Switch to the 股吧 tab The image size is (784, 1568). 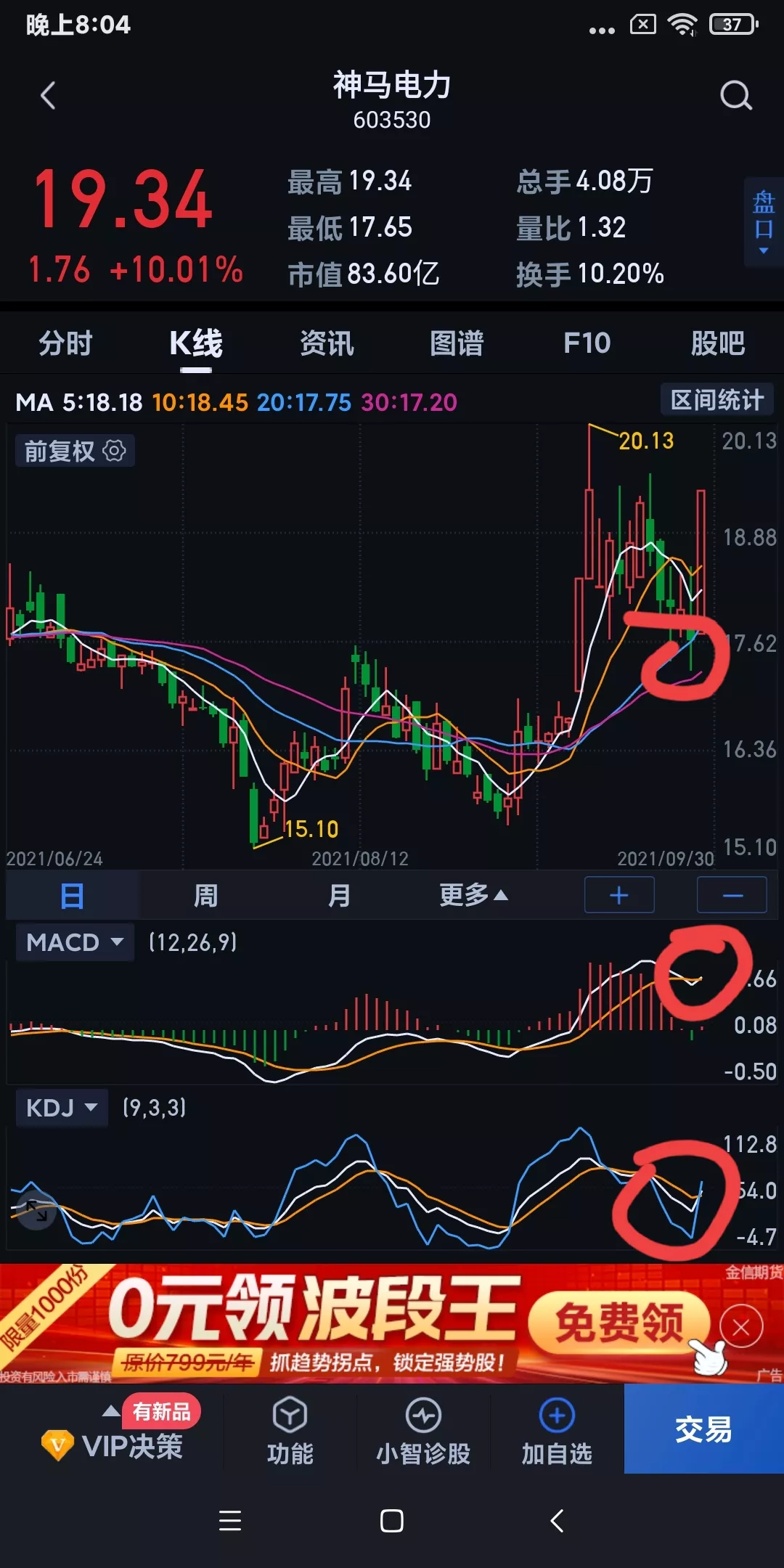tap(717, 343)
